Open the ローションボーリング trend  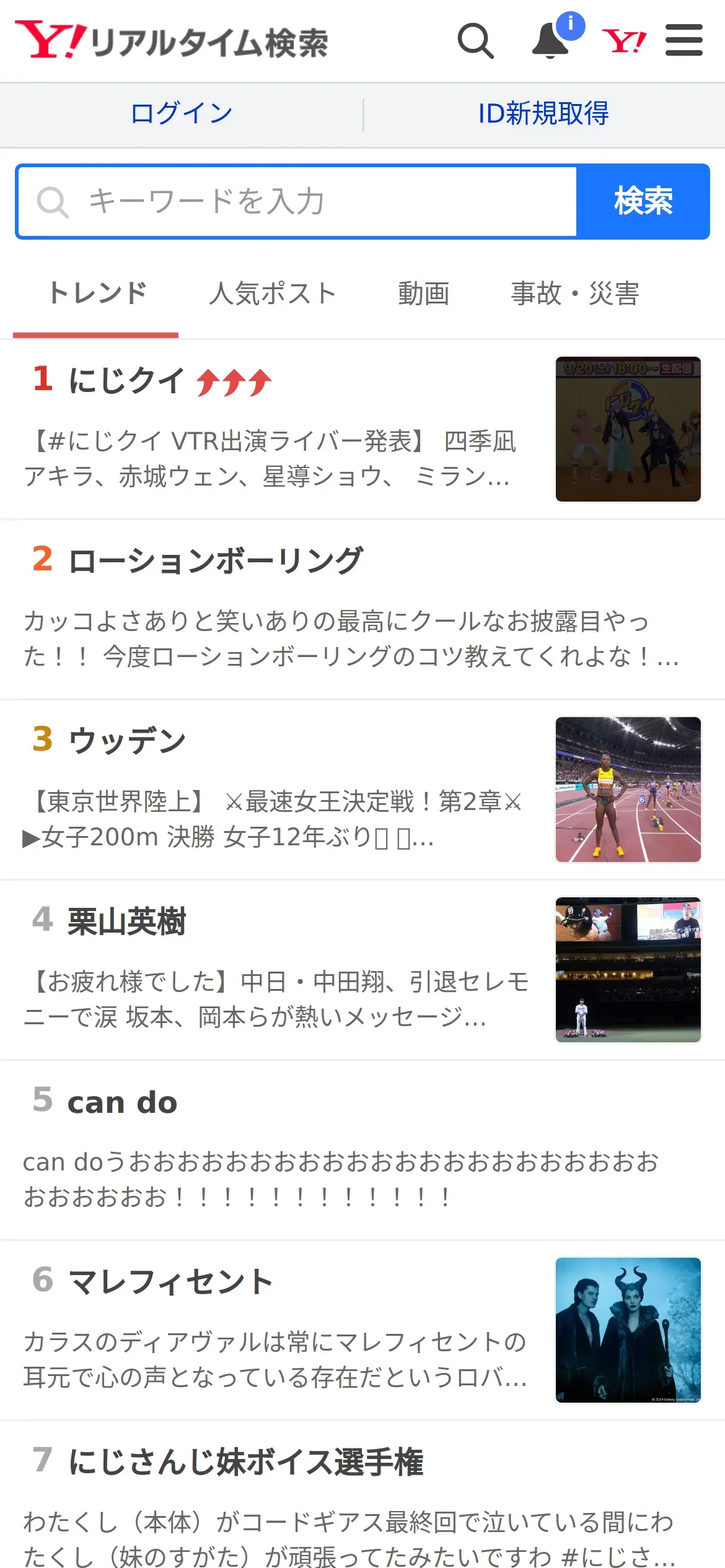pyautogui.click(x=216, y=560)
